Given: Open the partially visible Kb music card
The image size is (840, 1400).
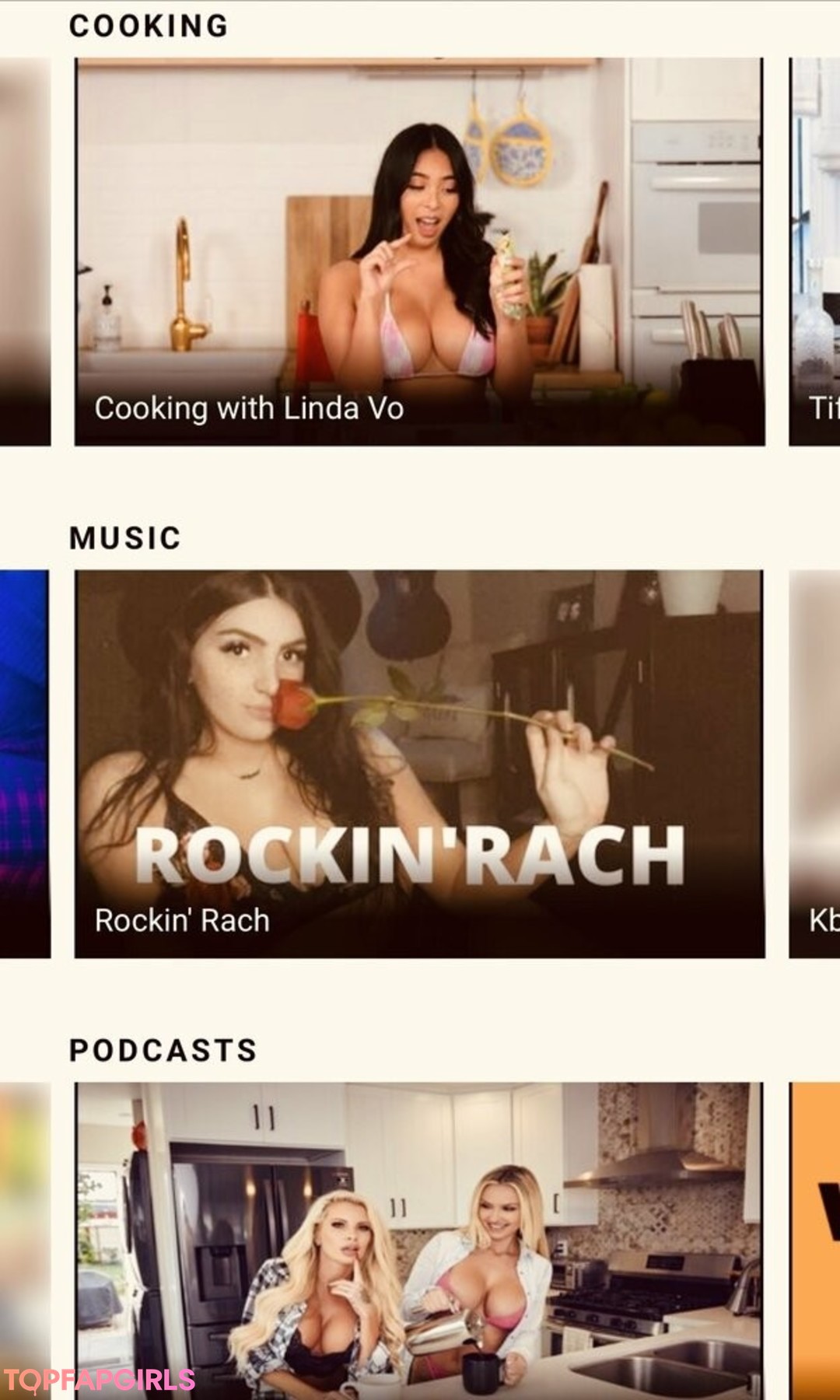Looking at the screenshot, I should tap(815, 764).
